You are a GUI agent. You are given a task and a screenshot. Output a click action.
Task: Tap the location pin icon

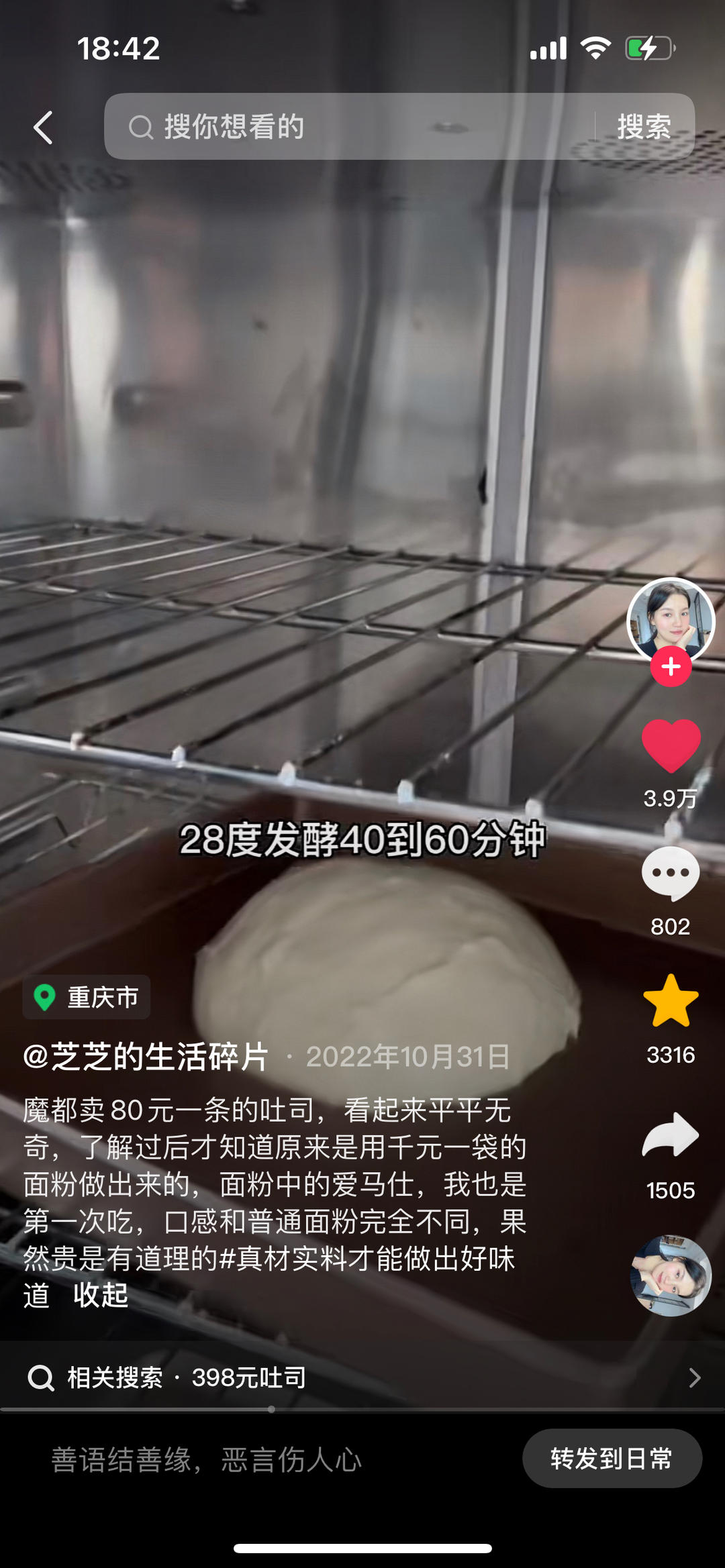pos(45,998)
